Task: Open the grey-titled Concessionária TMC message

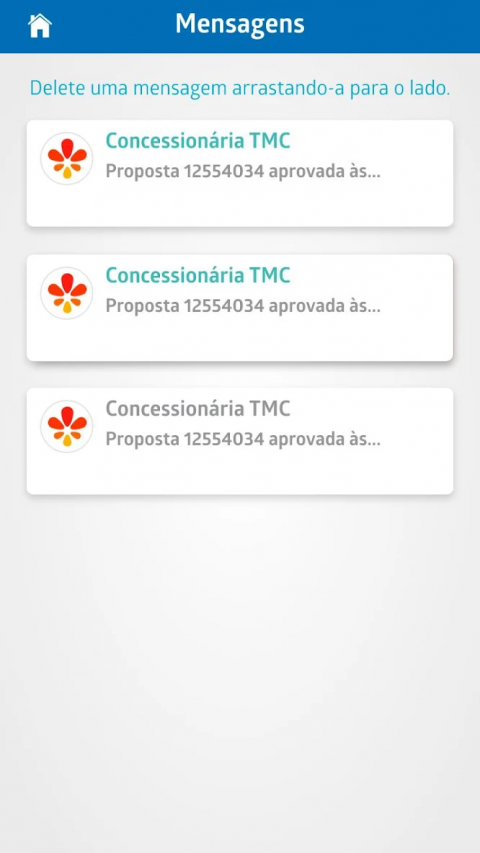Action: (x=239, y=441)
